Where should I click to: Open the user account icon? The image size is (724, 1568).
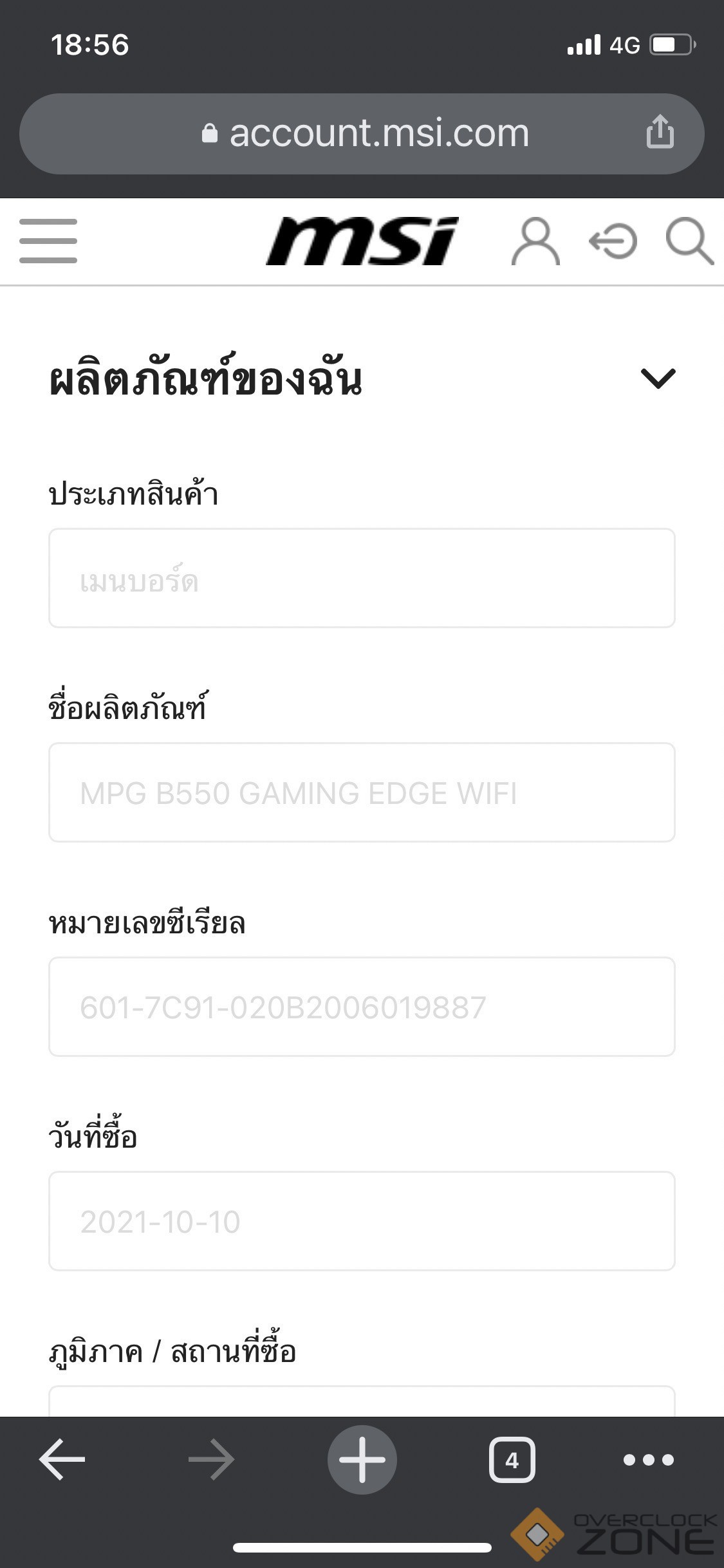[535, 241]
